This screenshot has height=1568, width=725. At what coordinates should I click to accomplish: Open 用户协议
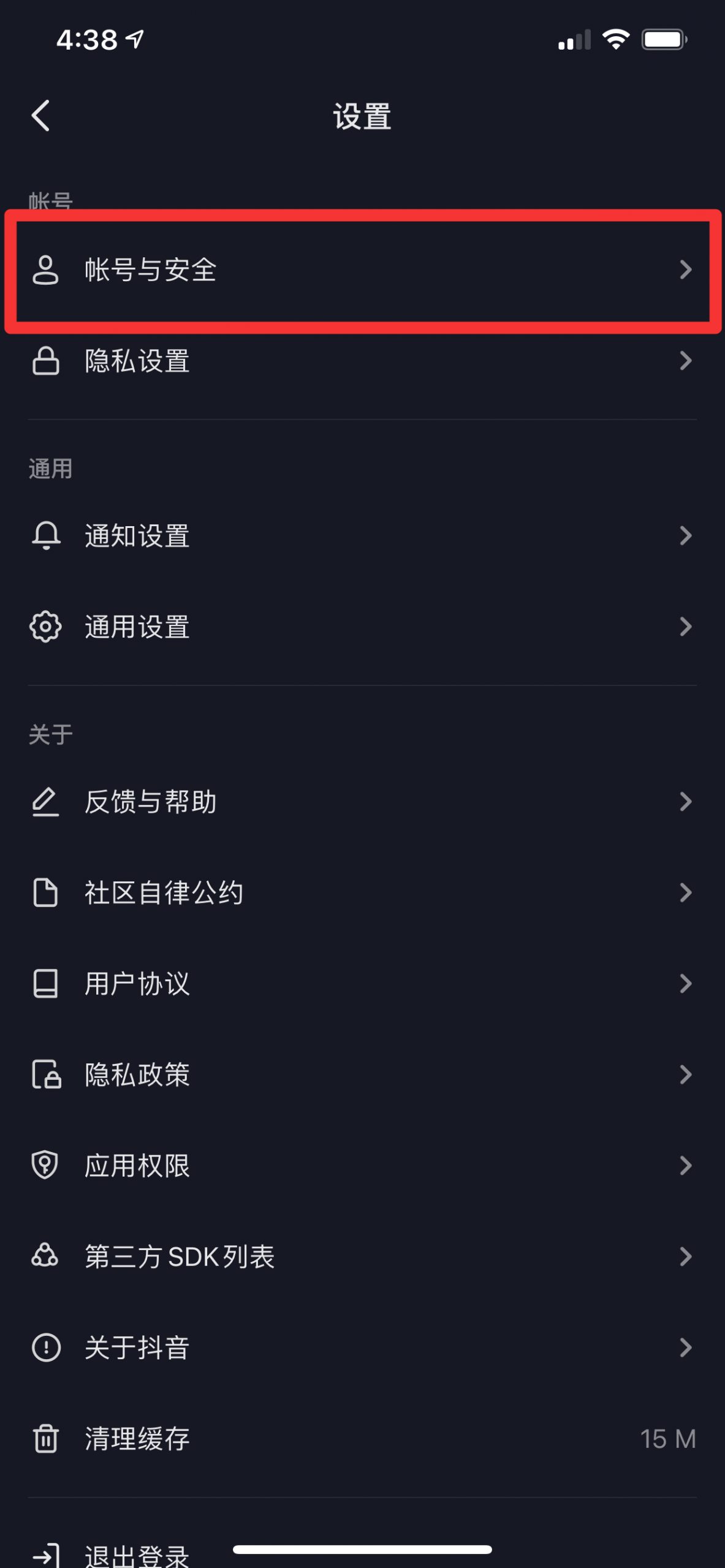point(362,984)
